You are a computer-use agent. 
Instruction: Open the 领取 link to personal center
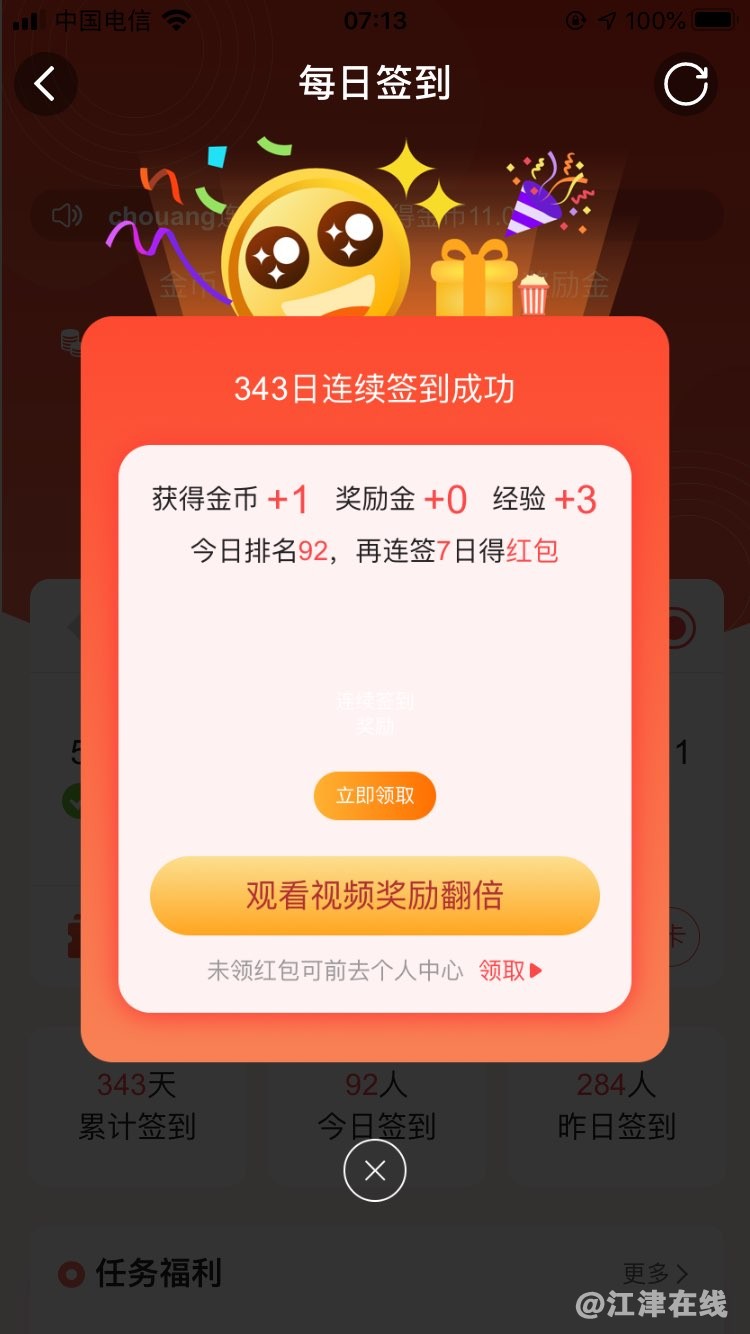(x=510, y=970)
